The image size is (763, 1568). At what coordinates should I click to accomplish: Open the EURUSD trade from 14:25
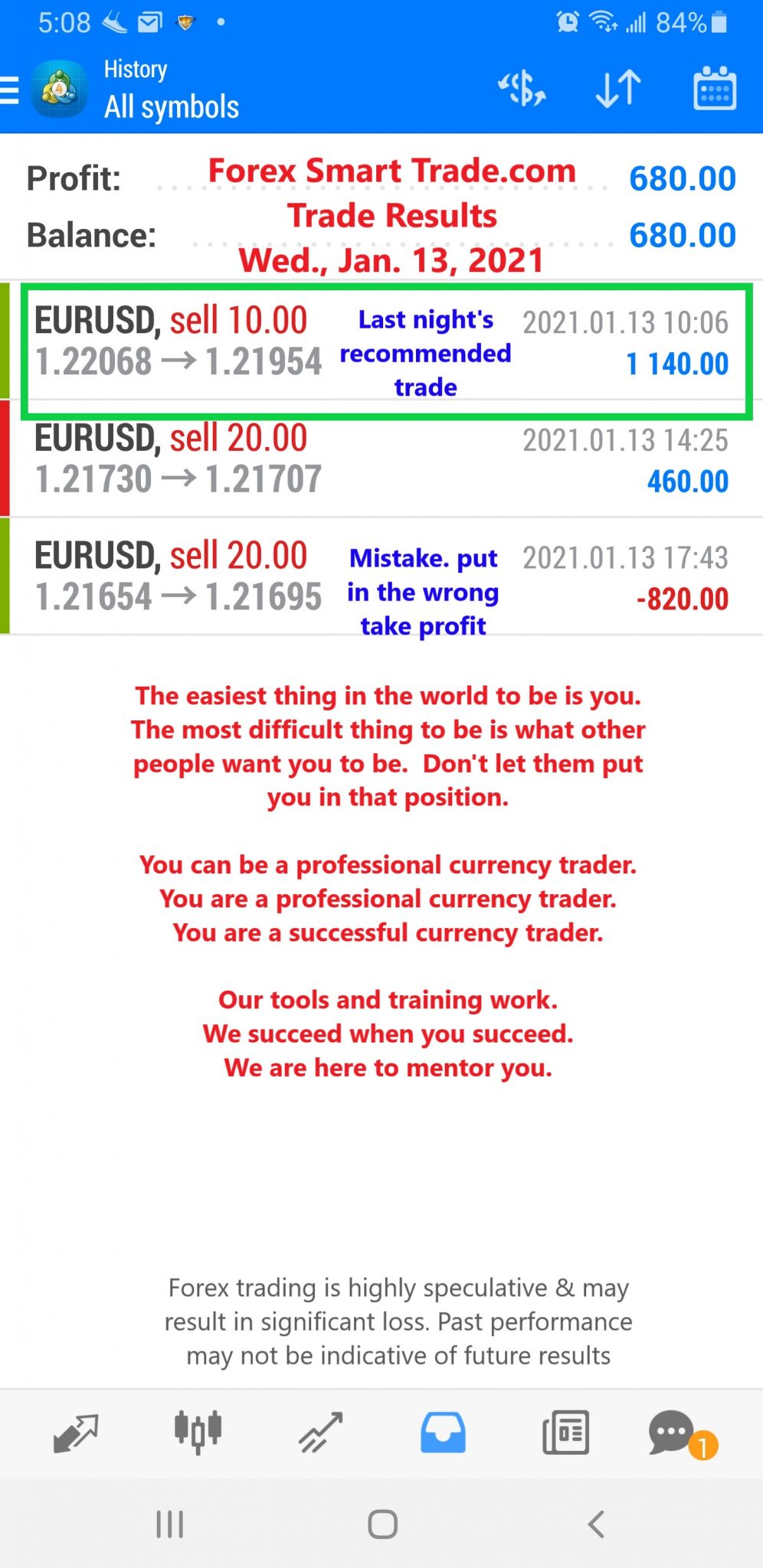(381, 459)
